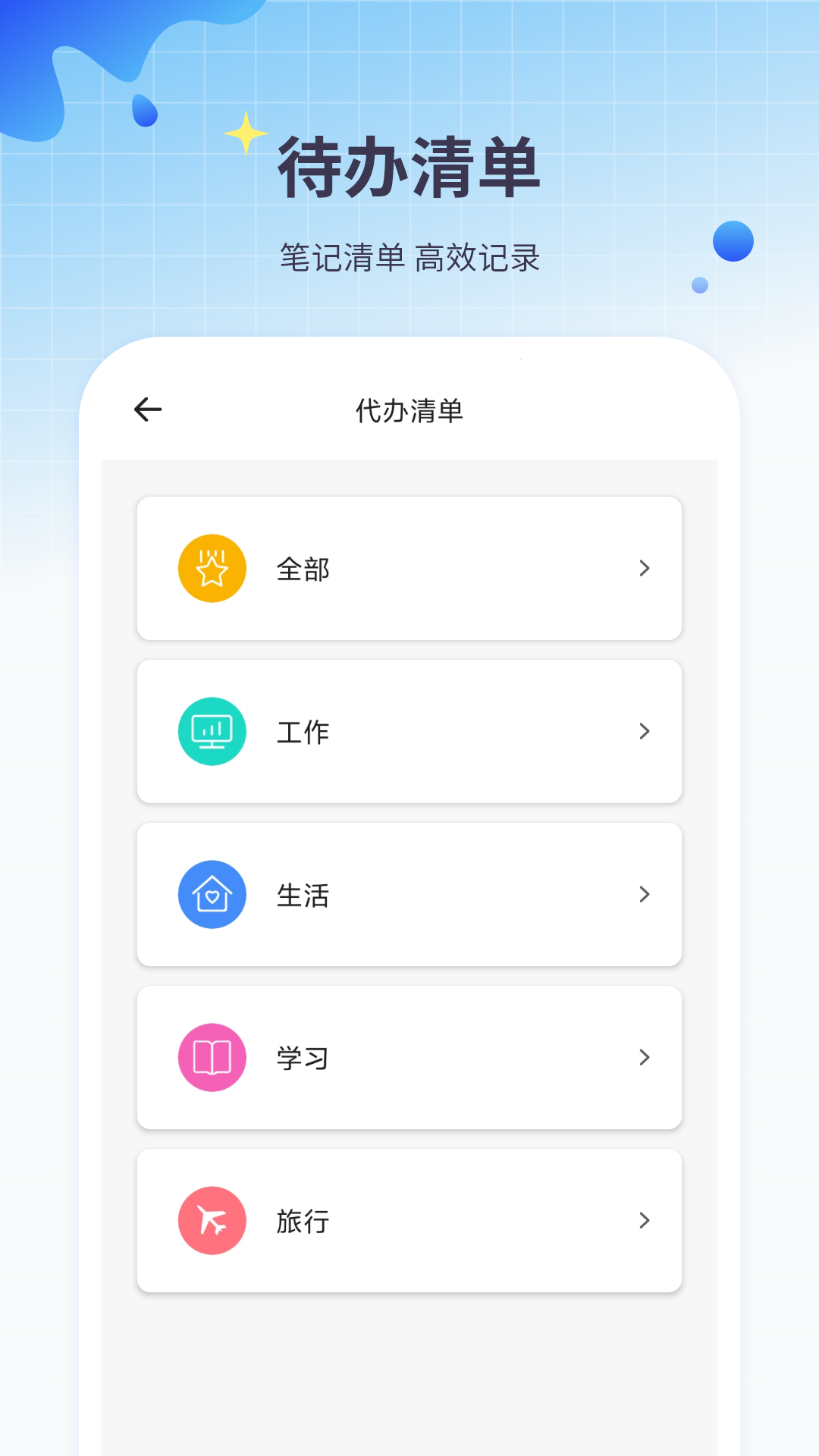Expand the 全部 category via its chevron
Viewport: 819px width, 1456px height.
(x=645, y=567)
